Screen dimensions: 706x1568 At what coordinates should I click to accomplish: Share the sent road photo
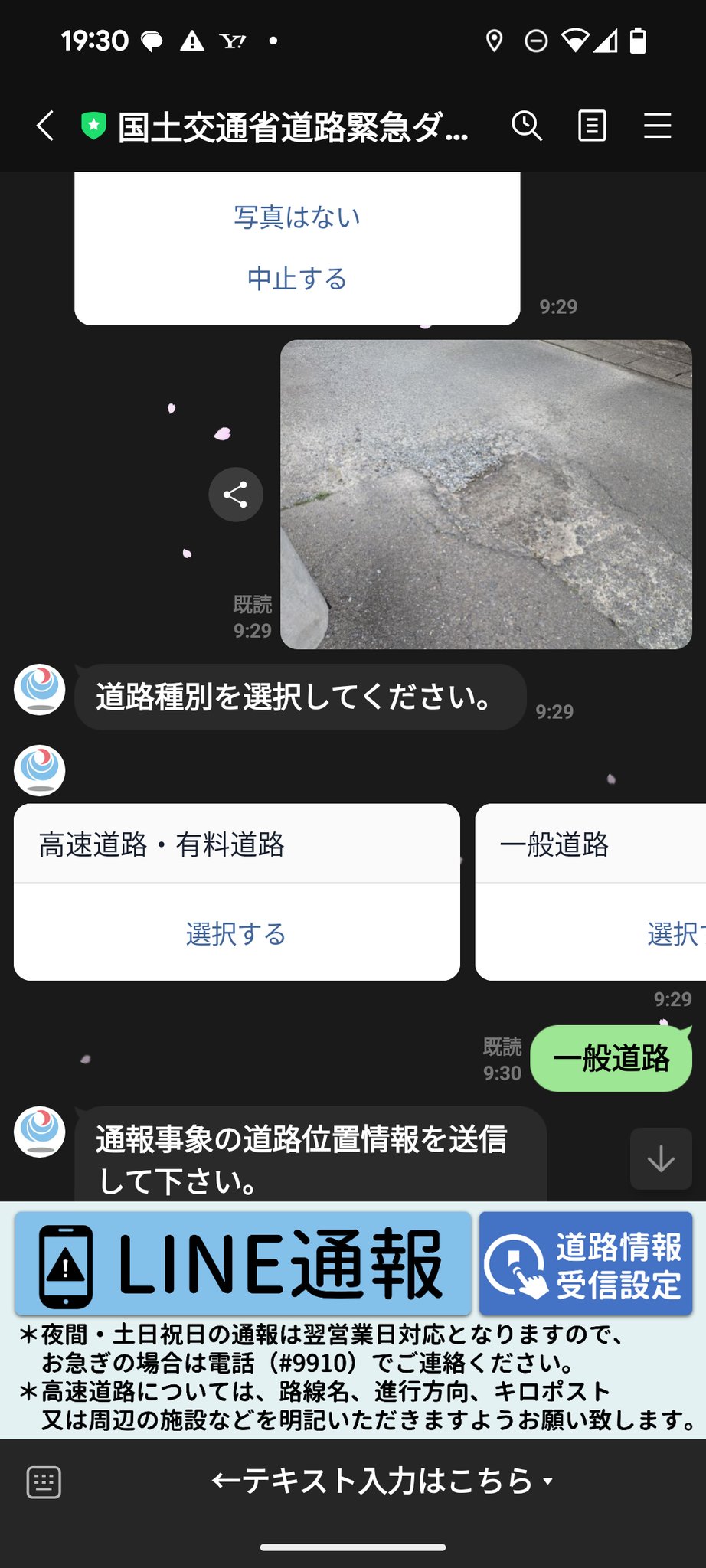click(236, 495)
